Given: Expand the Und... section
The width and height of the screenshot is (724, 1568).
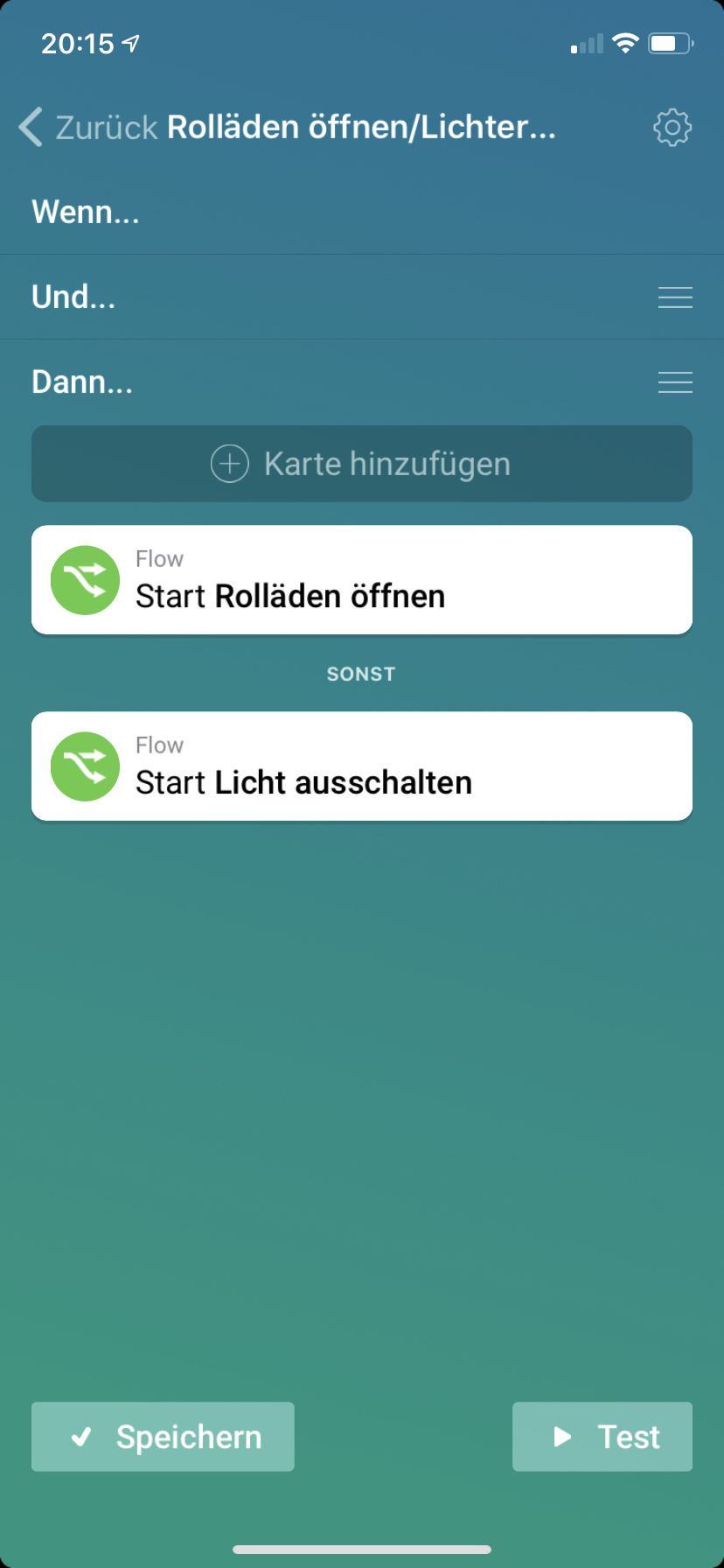Looking at the screenshot, I should coord(74,297).
